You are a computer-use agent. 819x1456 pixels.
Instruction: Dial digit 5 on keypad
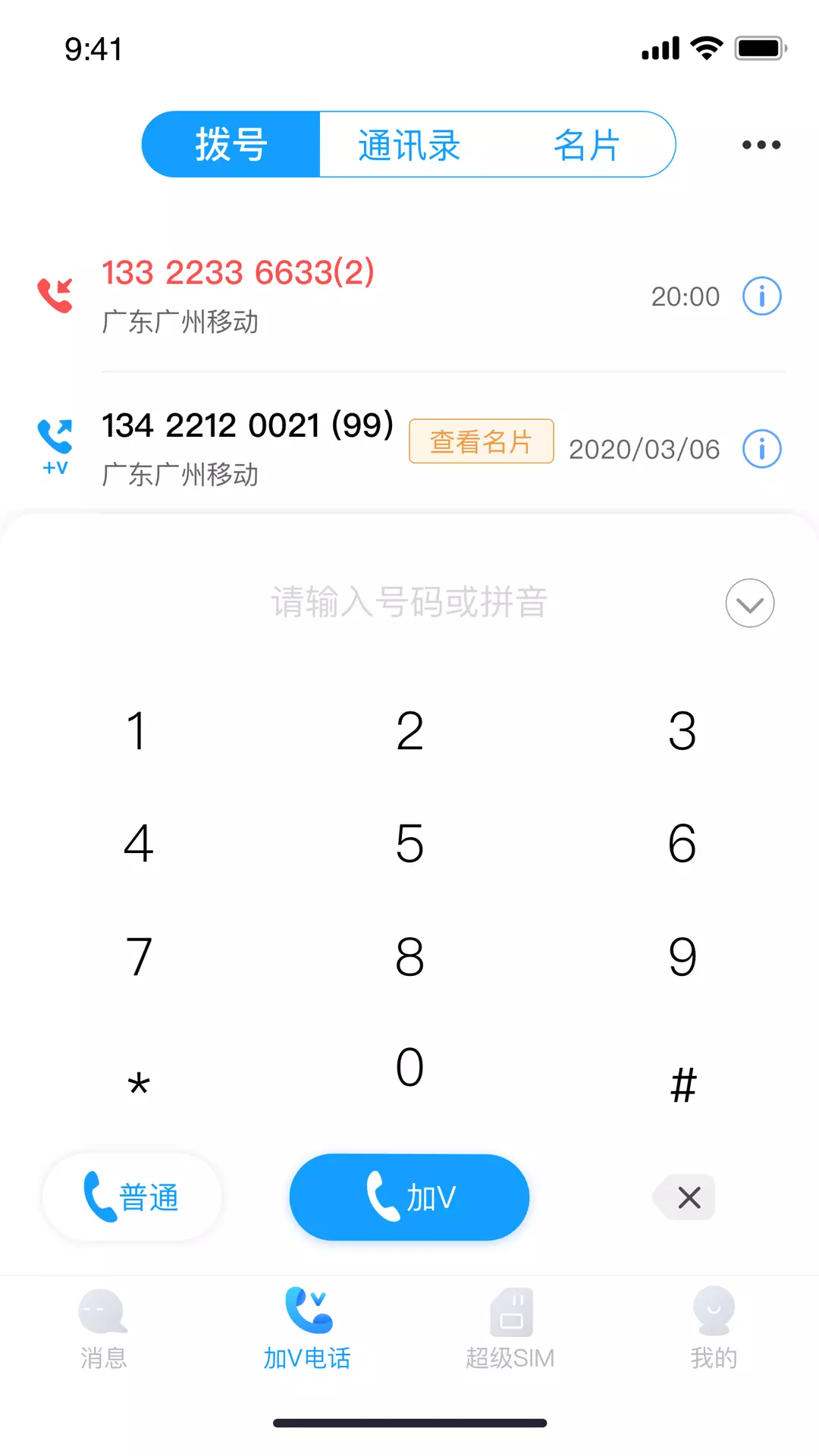click(409, 843)
